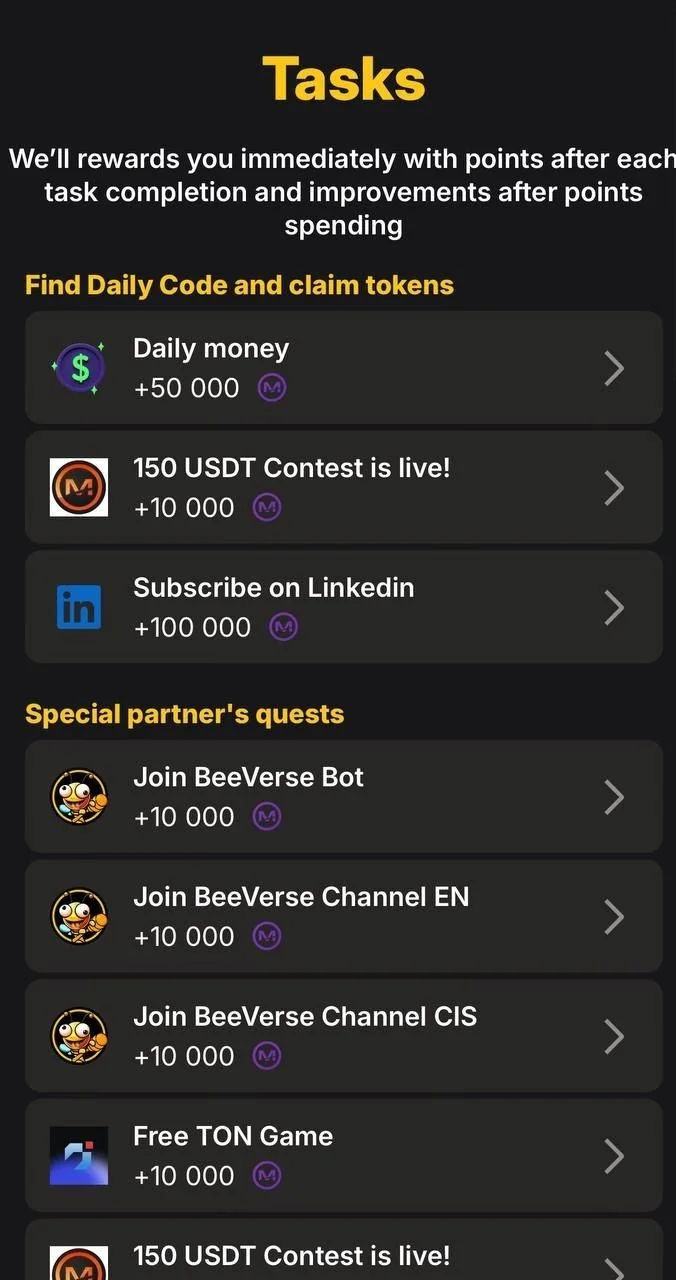Open Join BeeVerse Channel CIS quest
The width and height of the screenshot is (676, 1280).
click(x=344, y=1036)
